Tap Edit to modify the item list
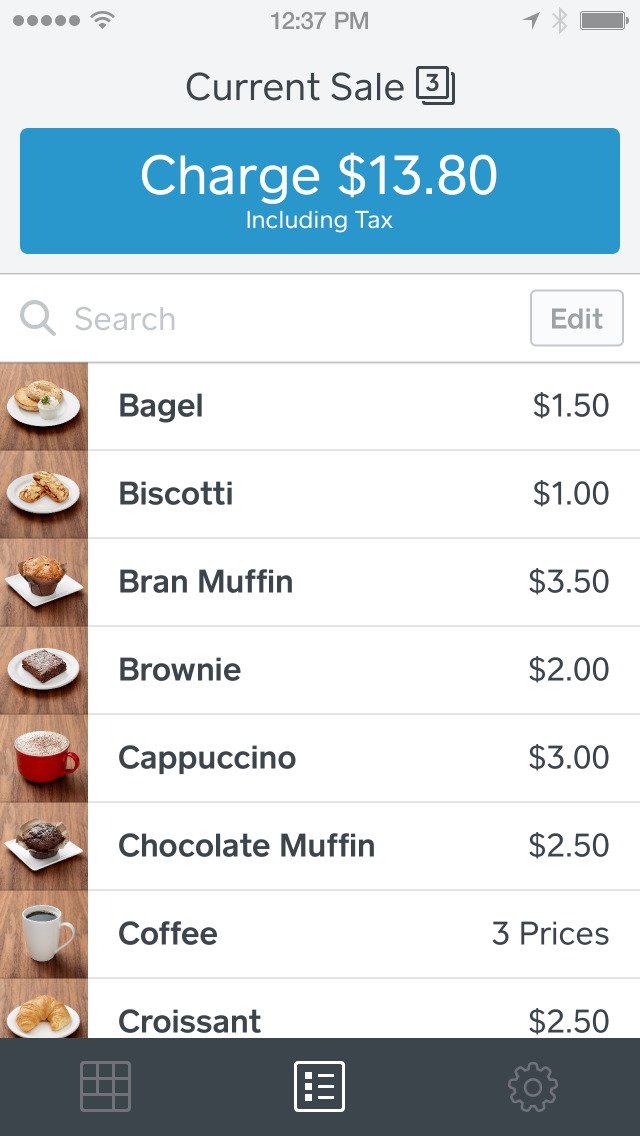This screenshot has height=1136, width=640. (x=576, y=319)
